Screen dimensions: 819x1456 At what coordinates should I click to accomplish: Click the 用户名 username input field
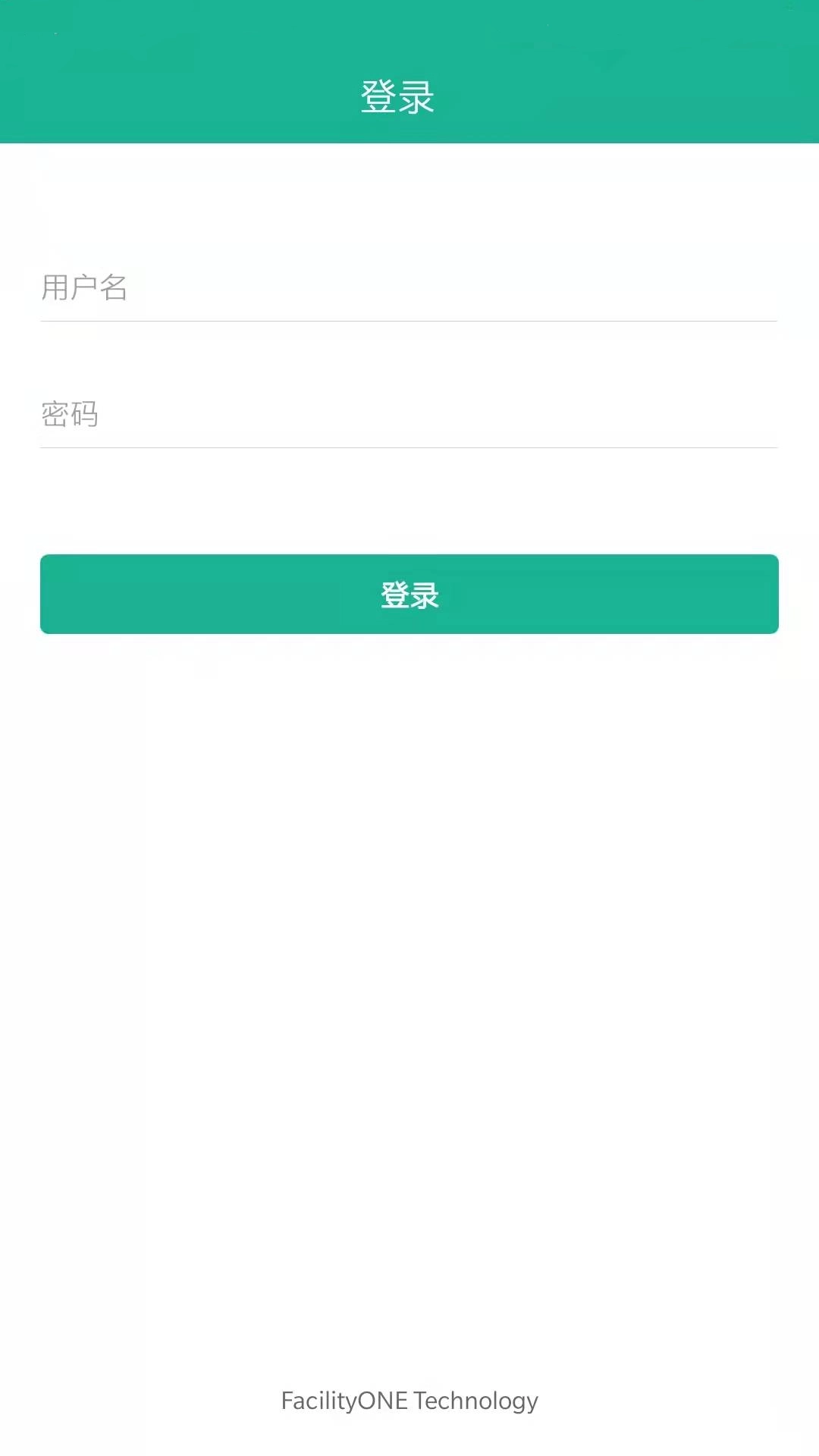pyautogui.click(x=409, y=292)
